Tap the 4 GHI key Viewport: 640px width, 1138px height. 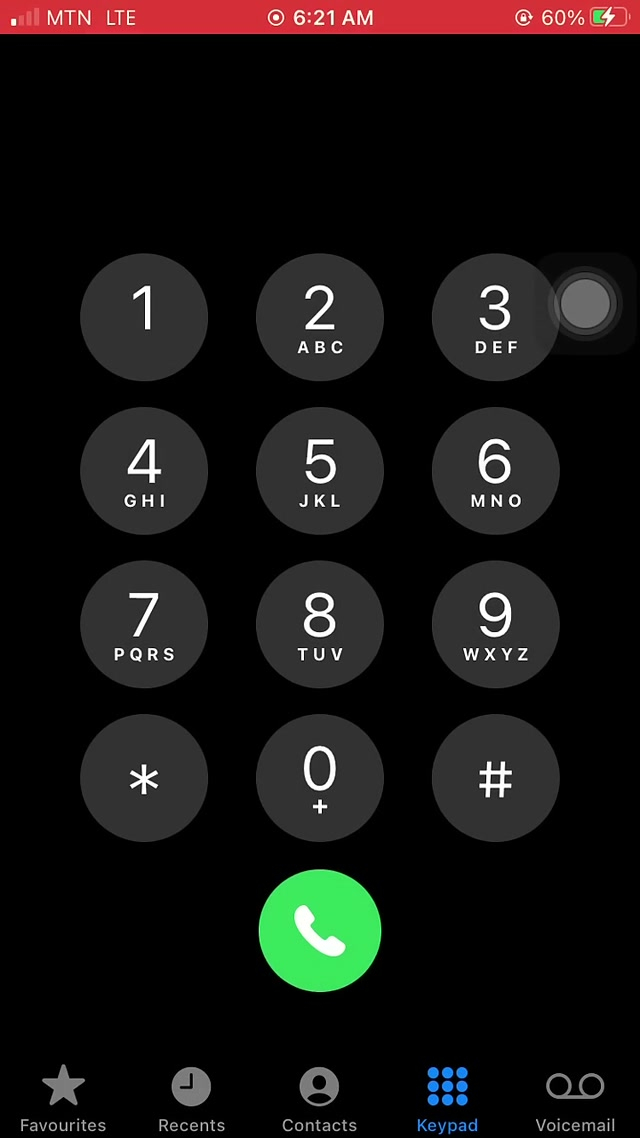[144, 471]
